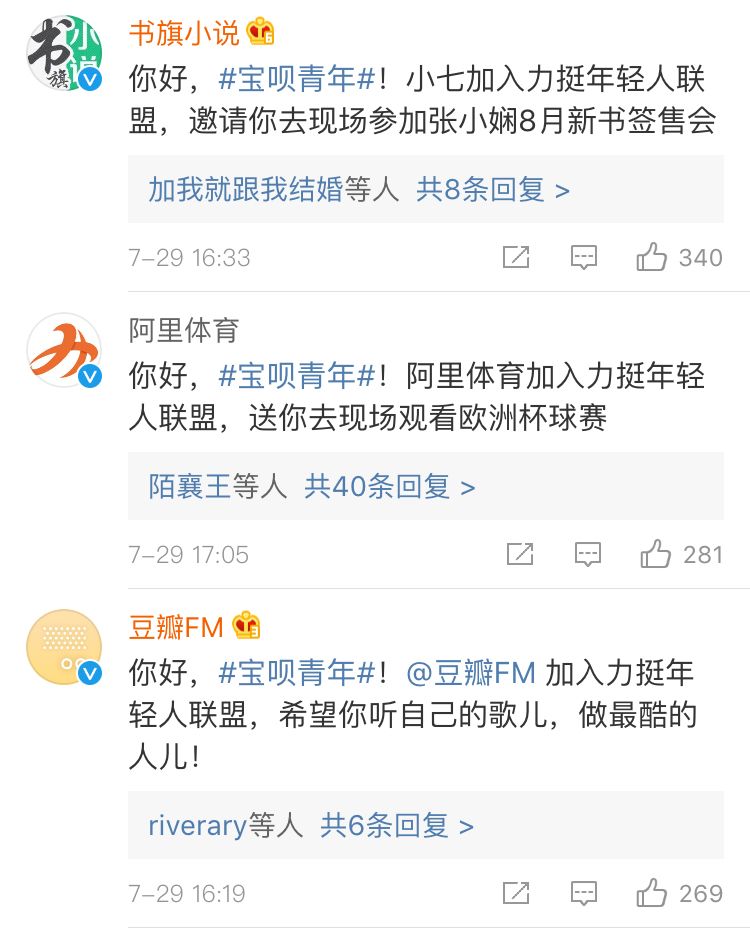View the 6 replies under 豆瓣FM's comment
Viewport: 750px width, 929px height.
(x=397, y=825)
